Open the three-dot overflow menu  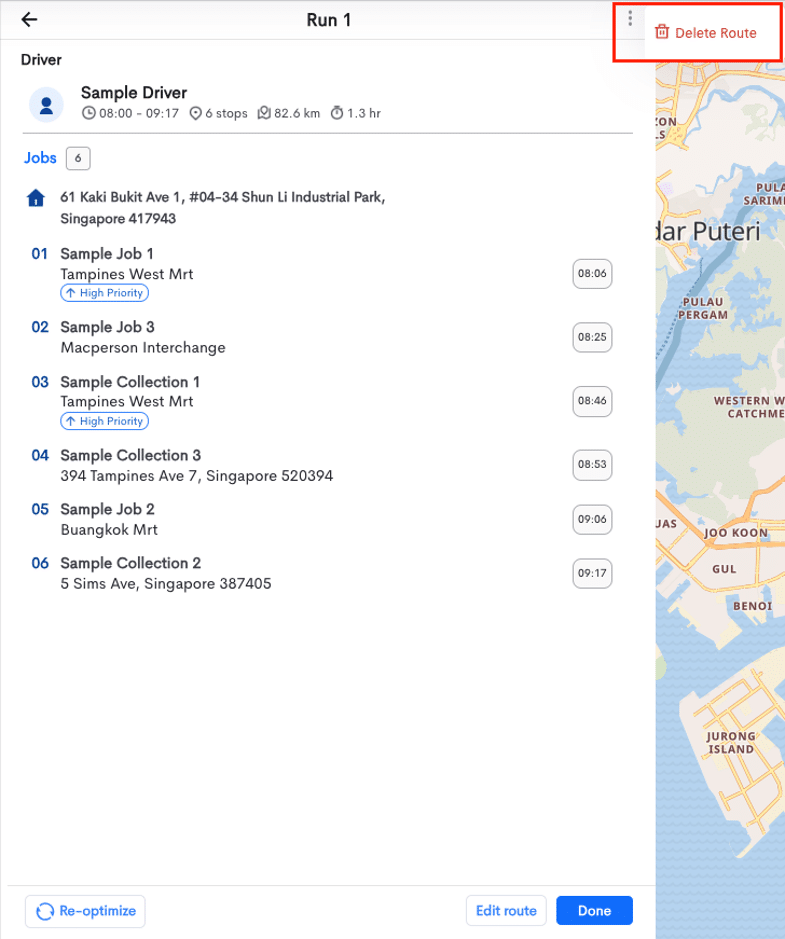pyautogui.click(x=630, y=19)
